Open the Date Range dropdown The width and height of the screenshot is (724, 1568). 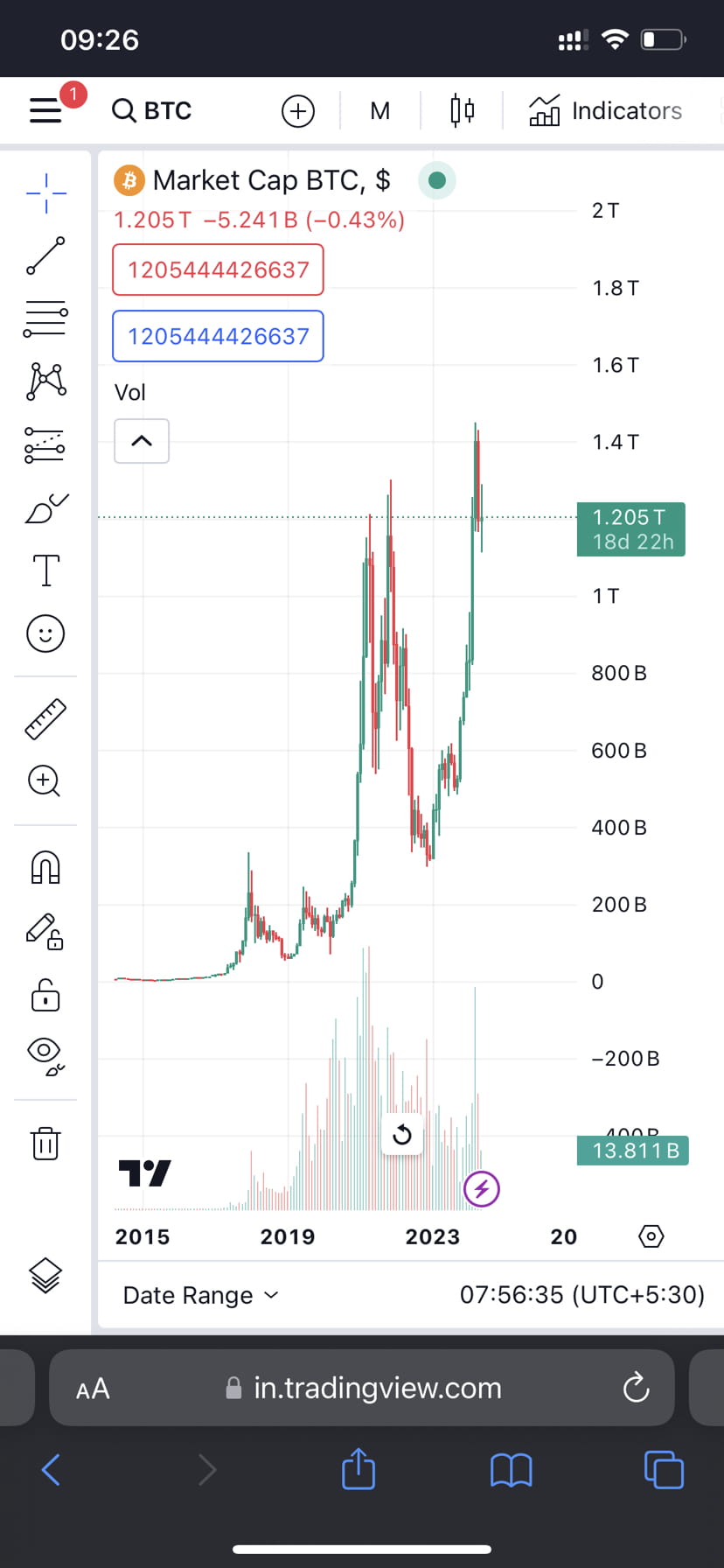click(199, 1295)
